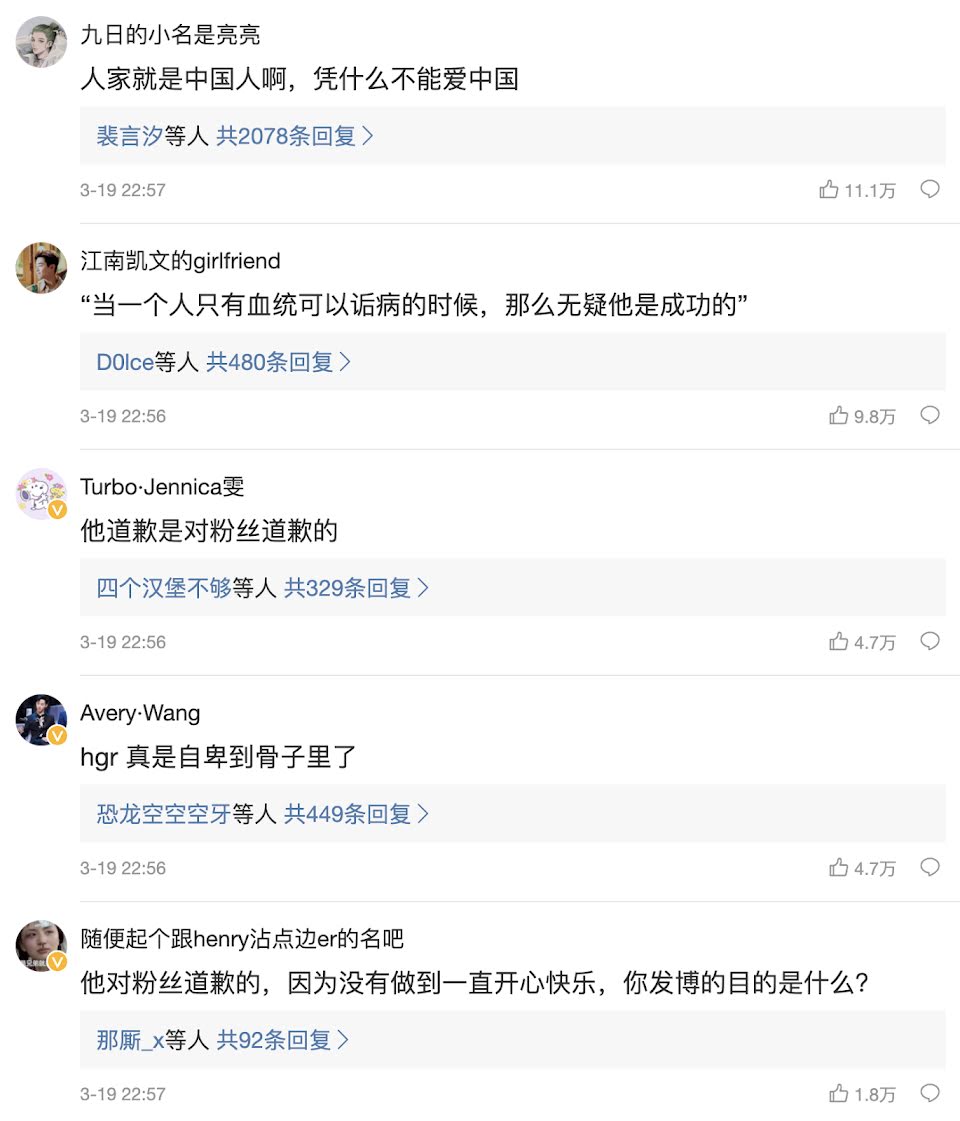Like the comment by 九日的小名是亮亮
Screen dimensions: 960x1121
pyautogui.click(x=829, y=190)
